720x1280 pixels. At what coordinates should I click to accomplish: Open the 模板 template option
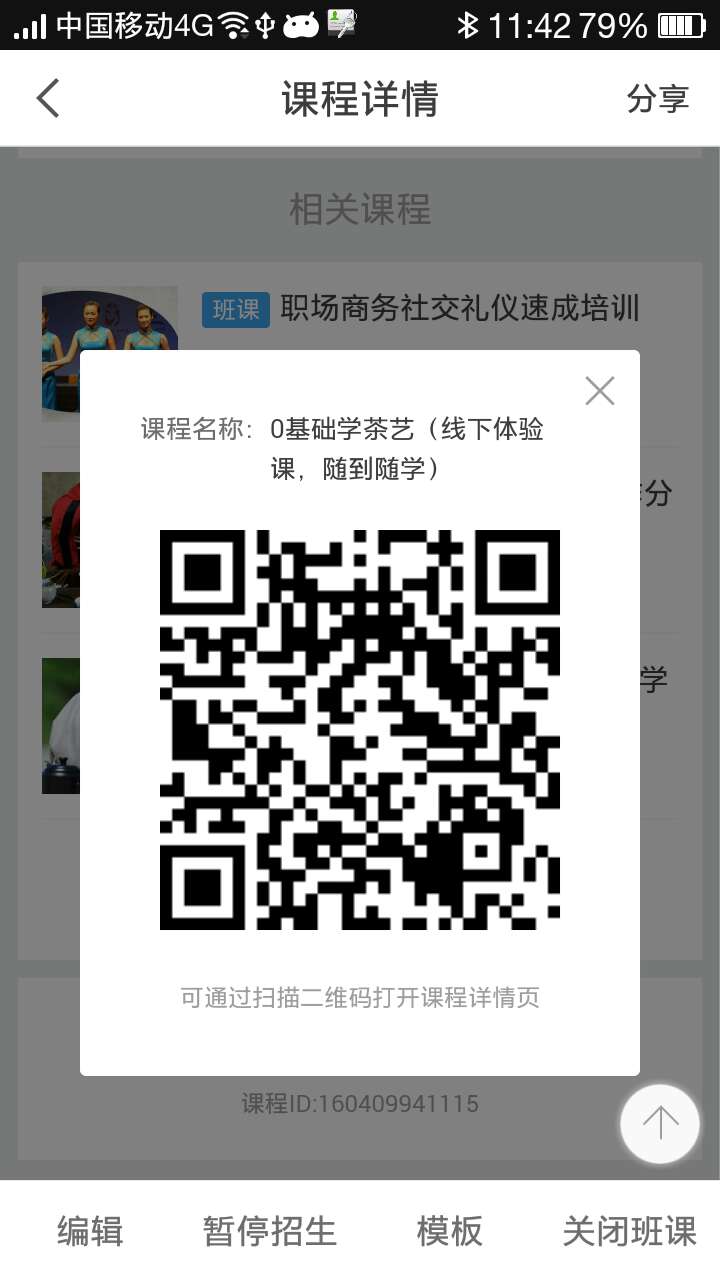450,1231
